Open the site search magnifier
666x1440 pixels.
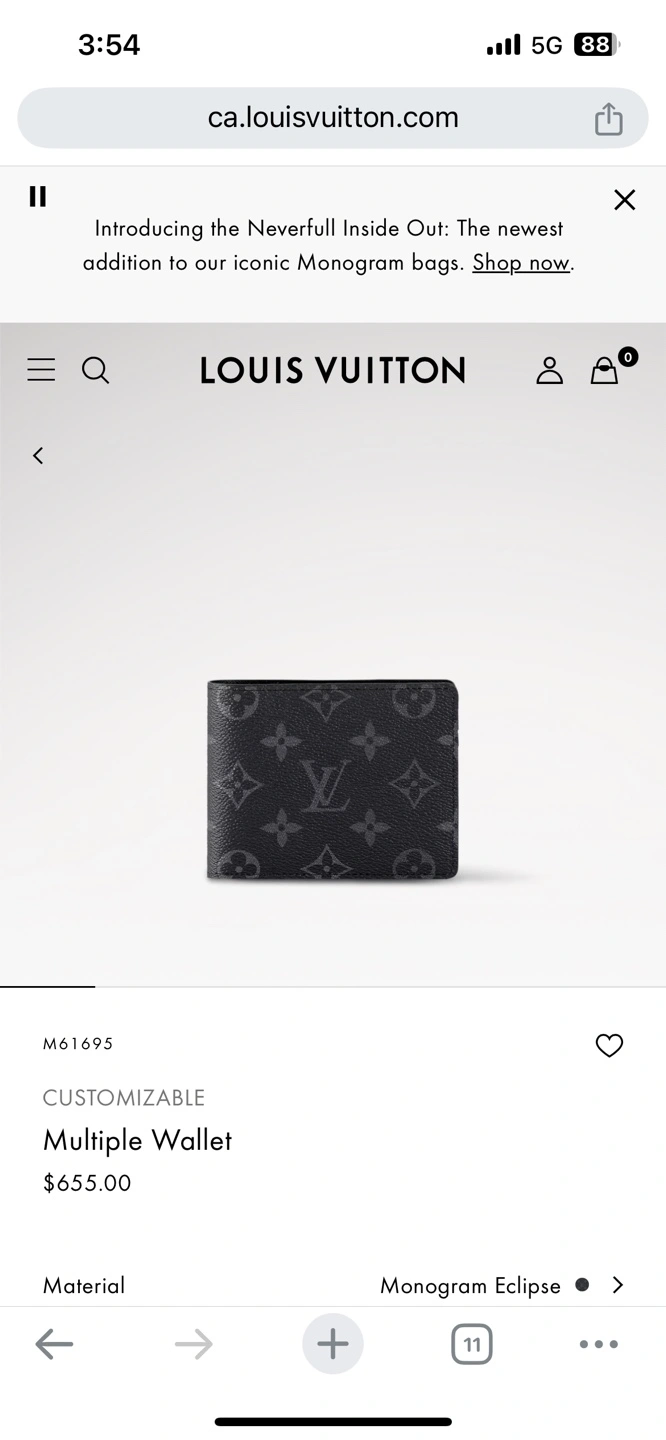click(x=95, y=370)
